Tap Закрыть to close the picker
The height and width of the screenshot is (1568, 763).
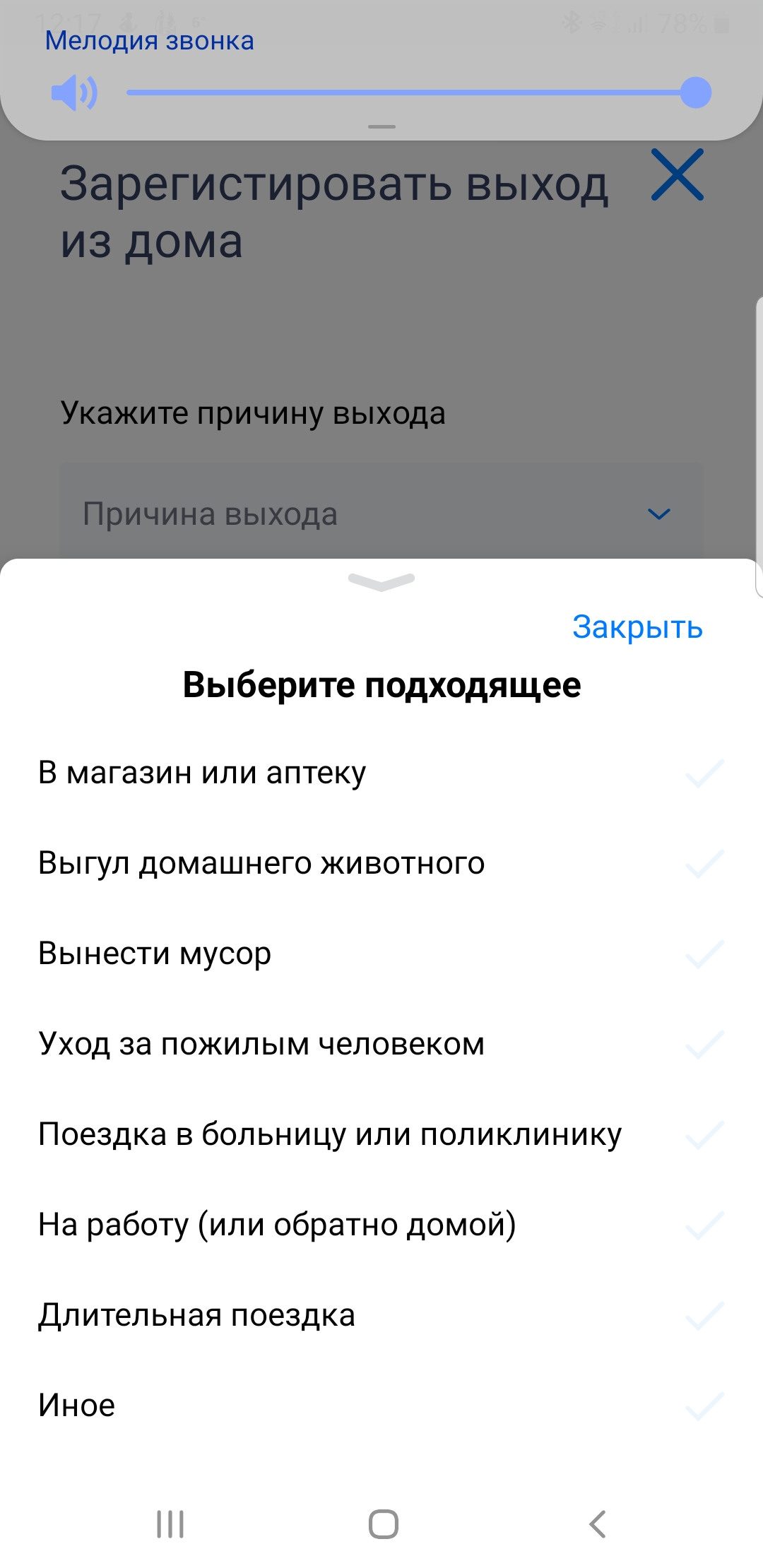(x=637, y=627)
